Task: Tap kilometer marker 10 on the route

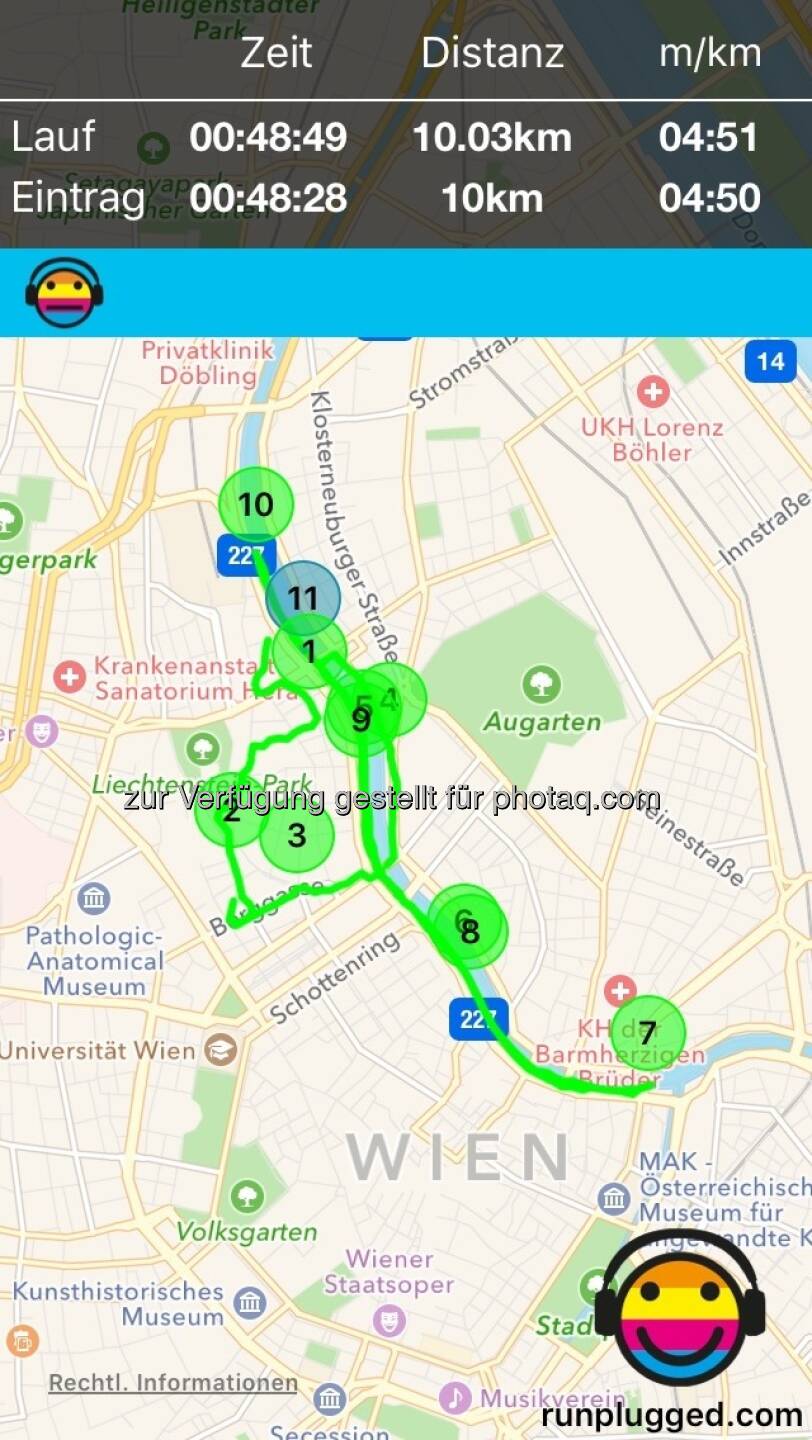Action: 256,505
